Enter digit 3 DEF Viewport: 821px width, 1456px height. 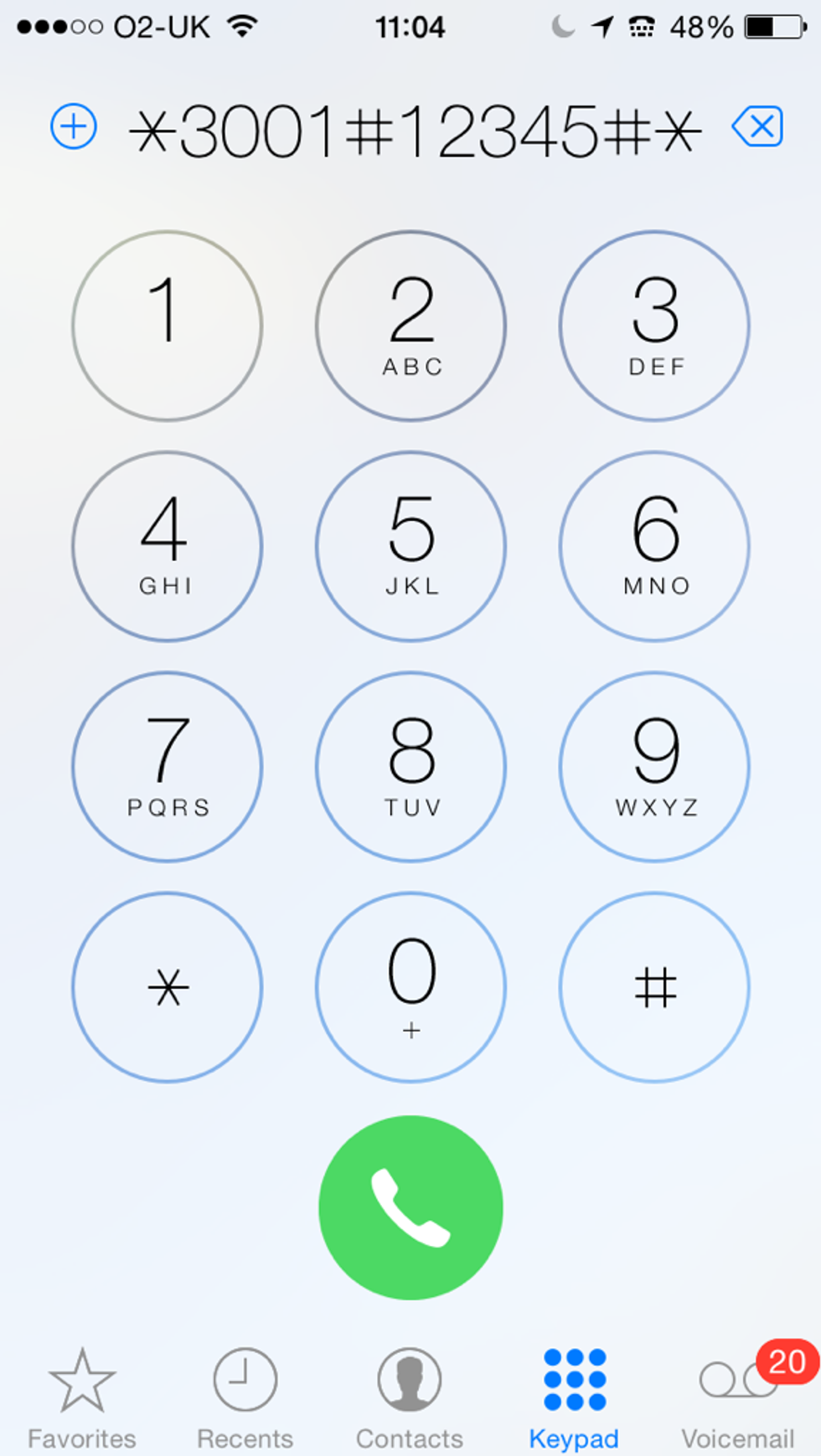(654, 326)
